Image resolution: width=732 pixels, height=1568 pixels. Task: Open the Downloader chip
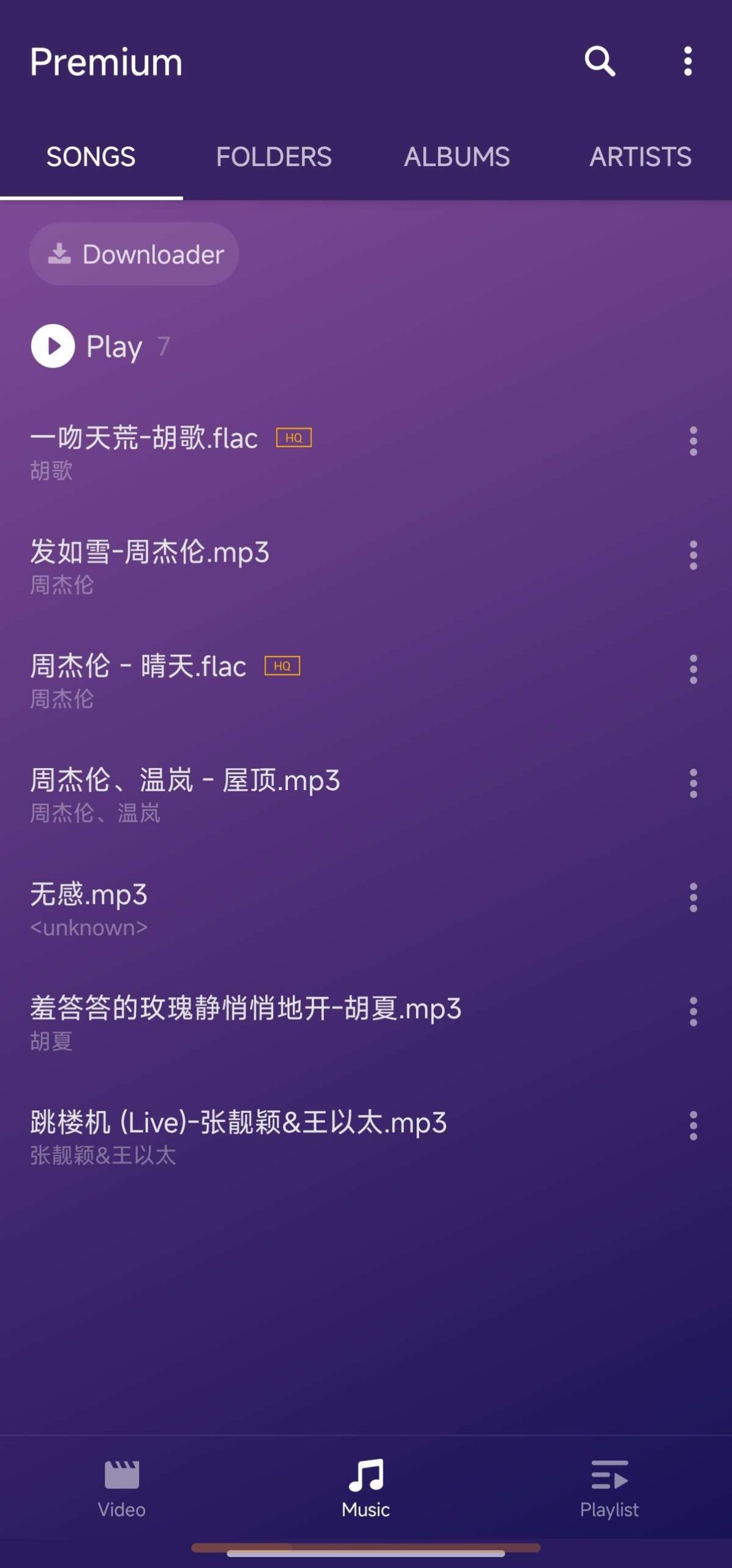(x=134, y=254)
